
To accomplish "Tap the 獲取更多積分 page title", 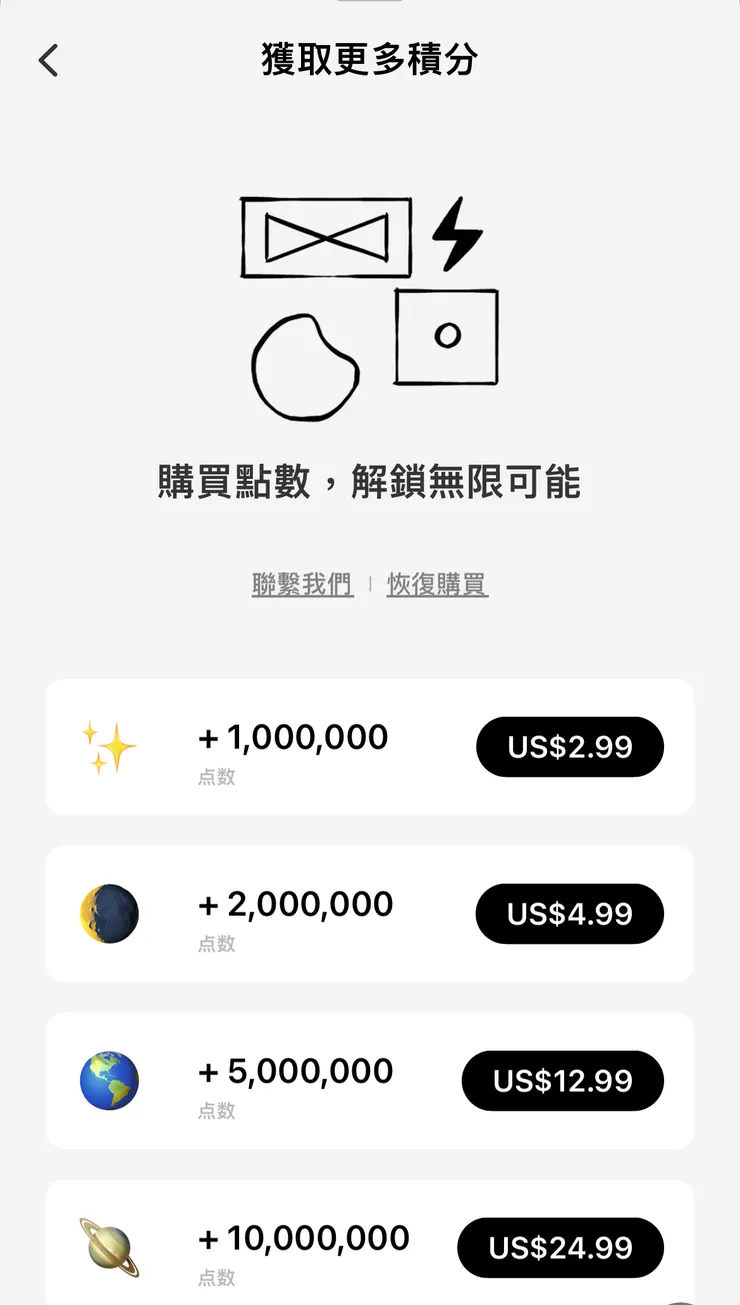I will [x=369, y=60].
